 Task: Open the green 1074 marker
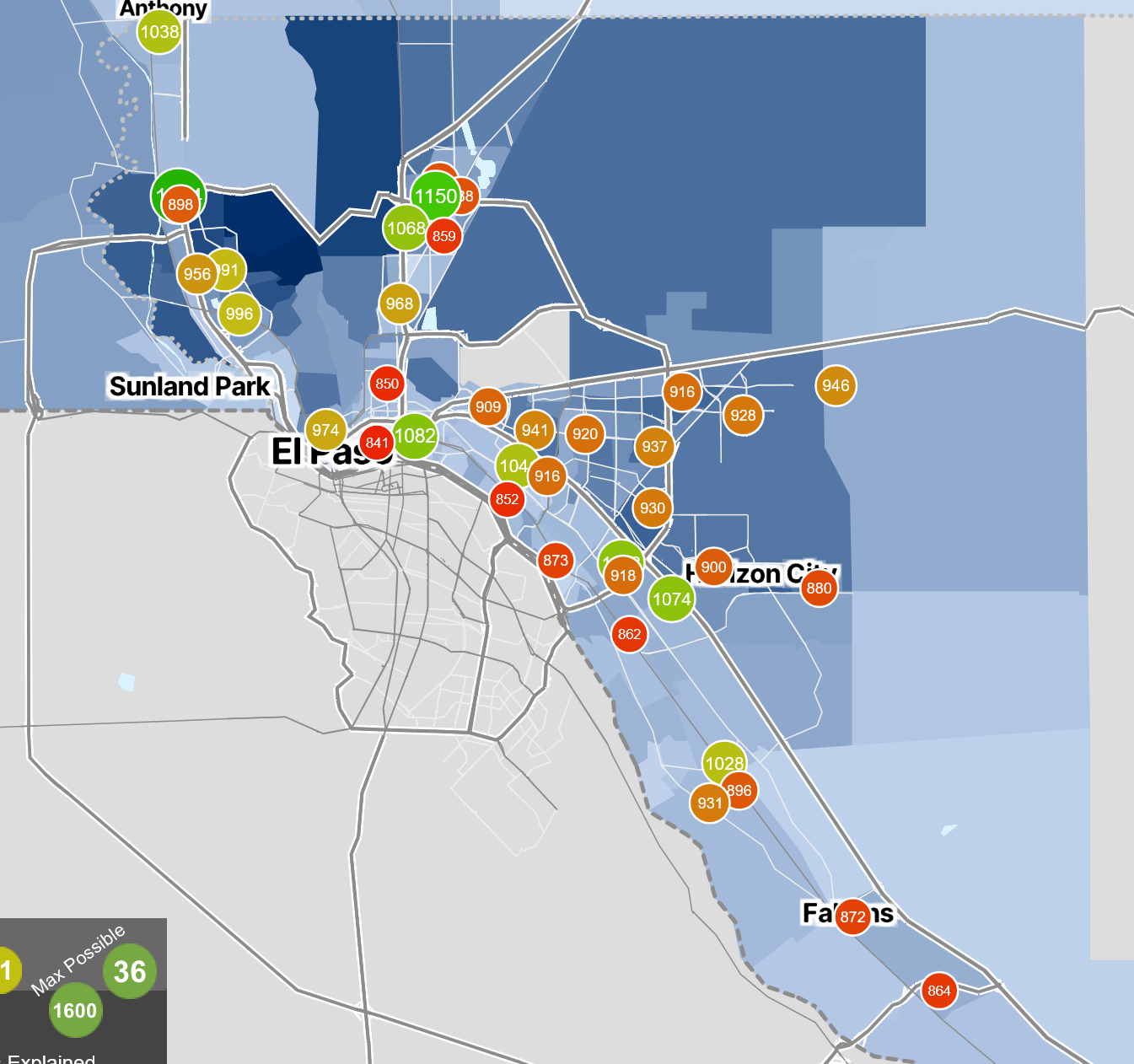672,599
